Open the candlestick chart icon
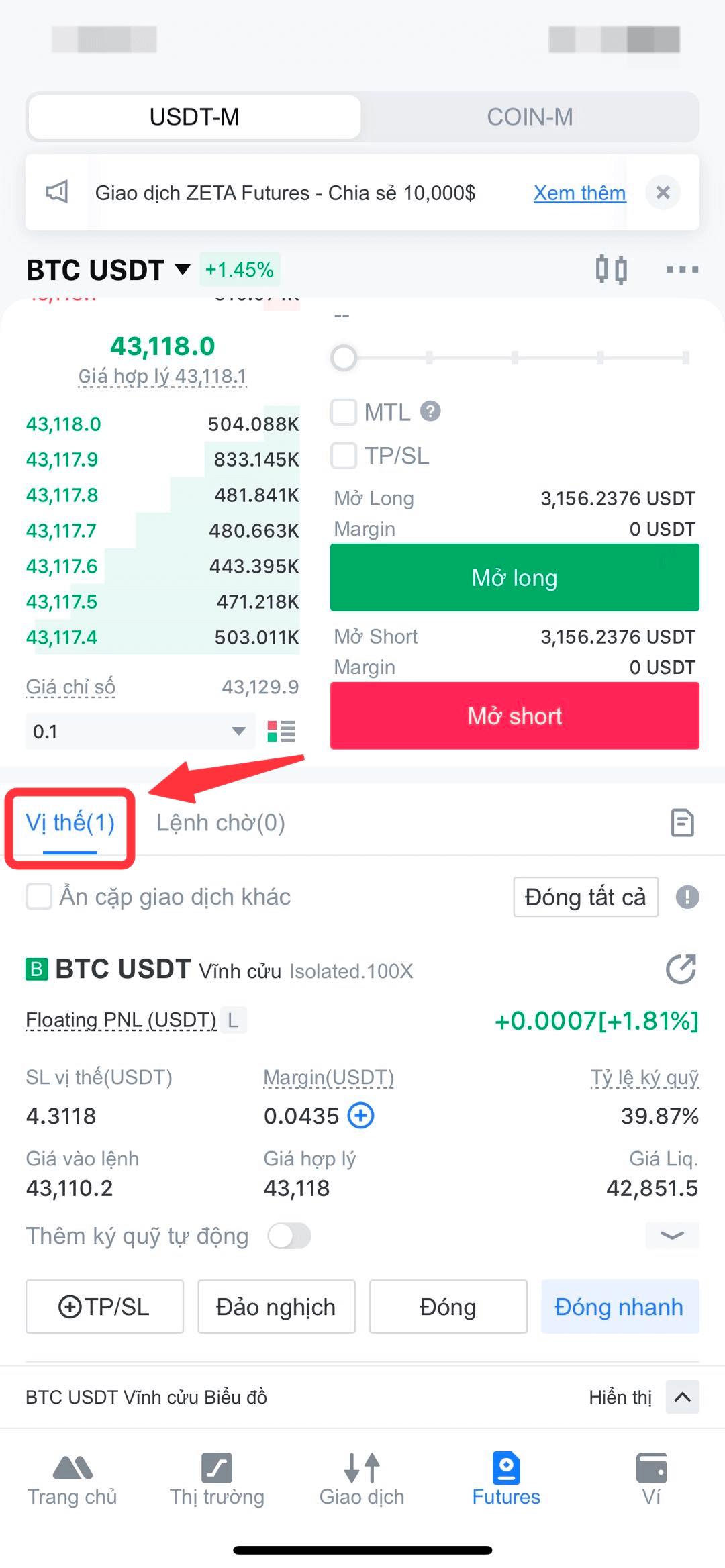725x1568 pixels. pyautogui.click(x=612, y=270)
